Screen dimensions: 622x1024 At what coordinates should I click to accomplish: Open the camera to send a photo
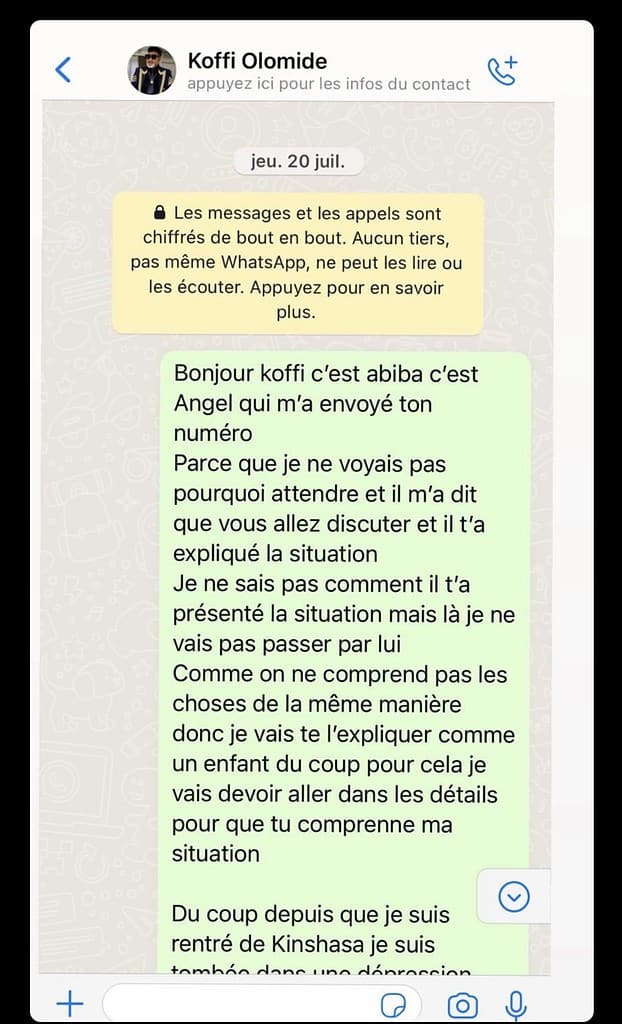click(x=462, y=1005)
